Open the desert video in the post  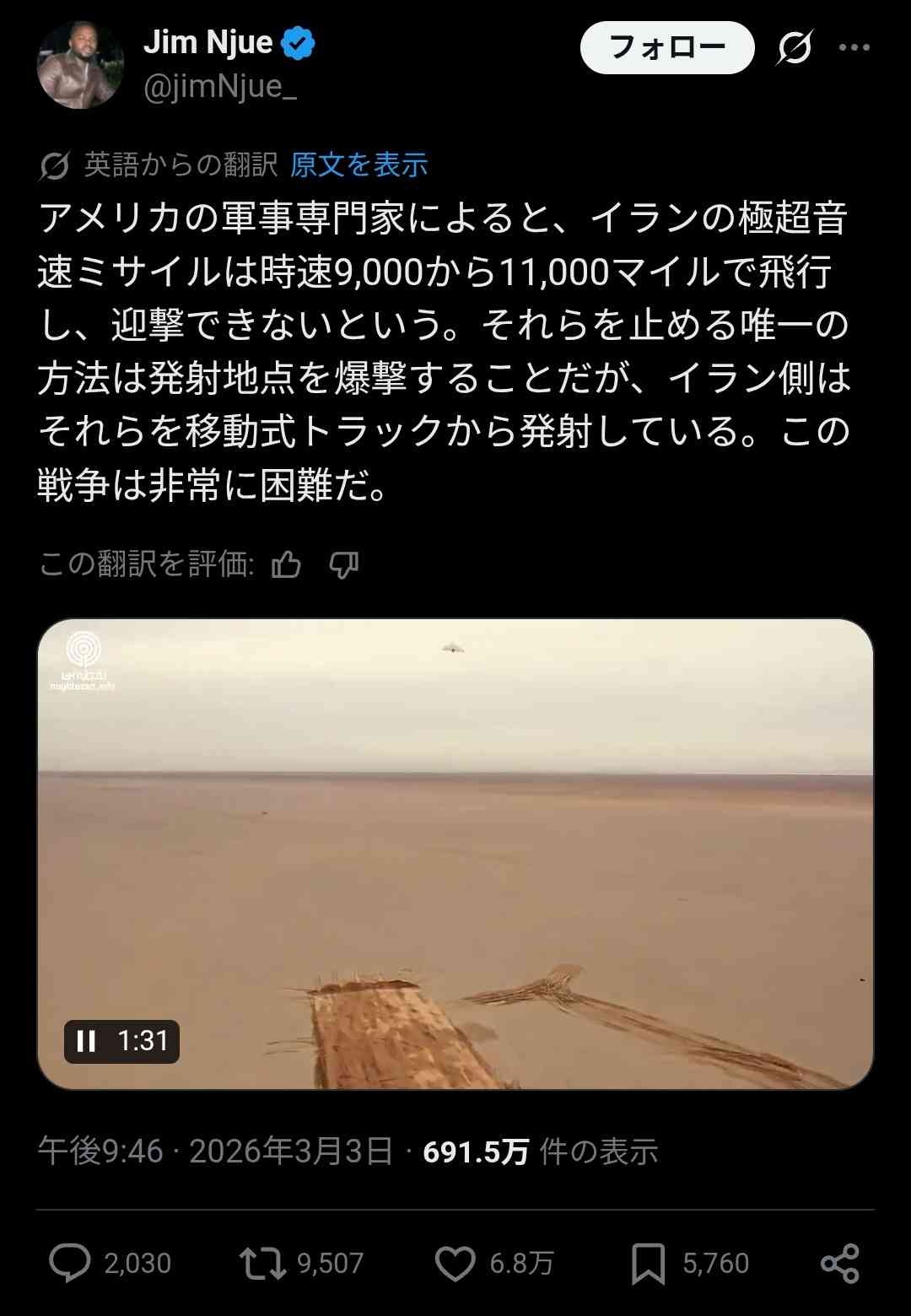[x=455, y=852]
